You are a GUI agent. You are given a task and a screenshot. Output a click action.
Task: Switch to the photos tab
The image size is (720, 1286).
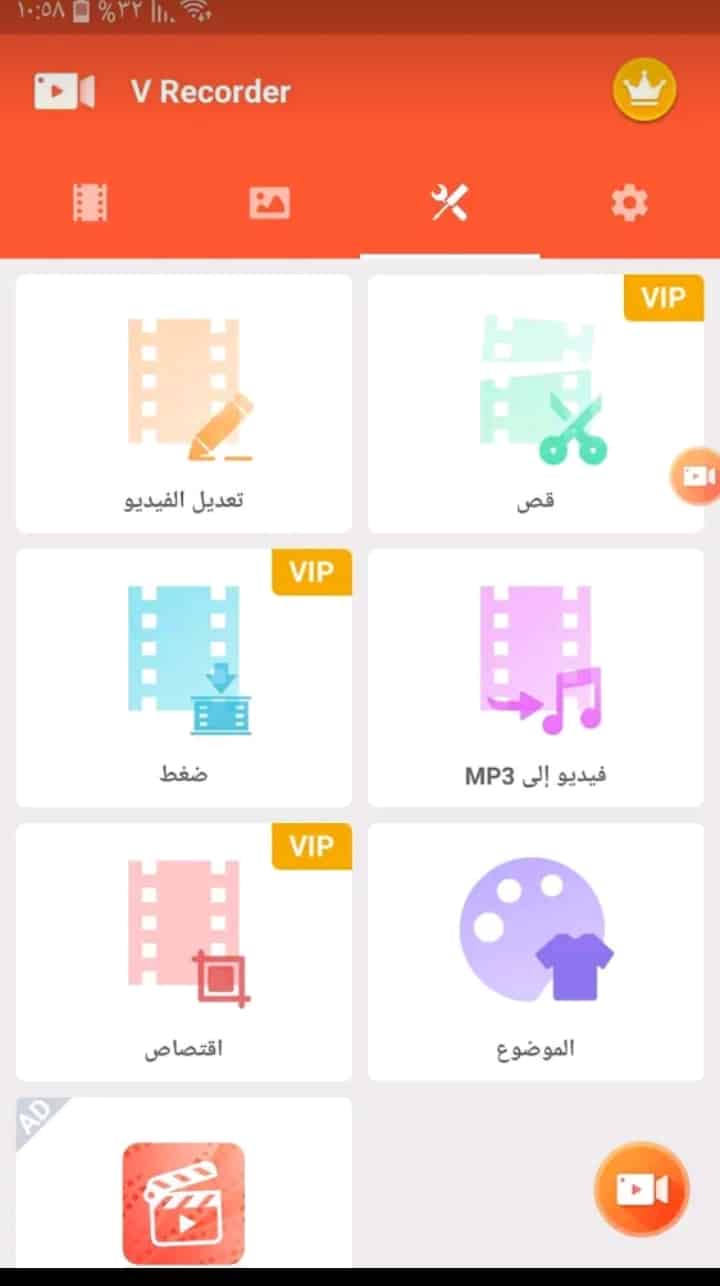(x=270, y=204)
